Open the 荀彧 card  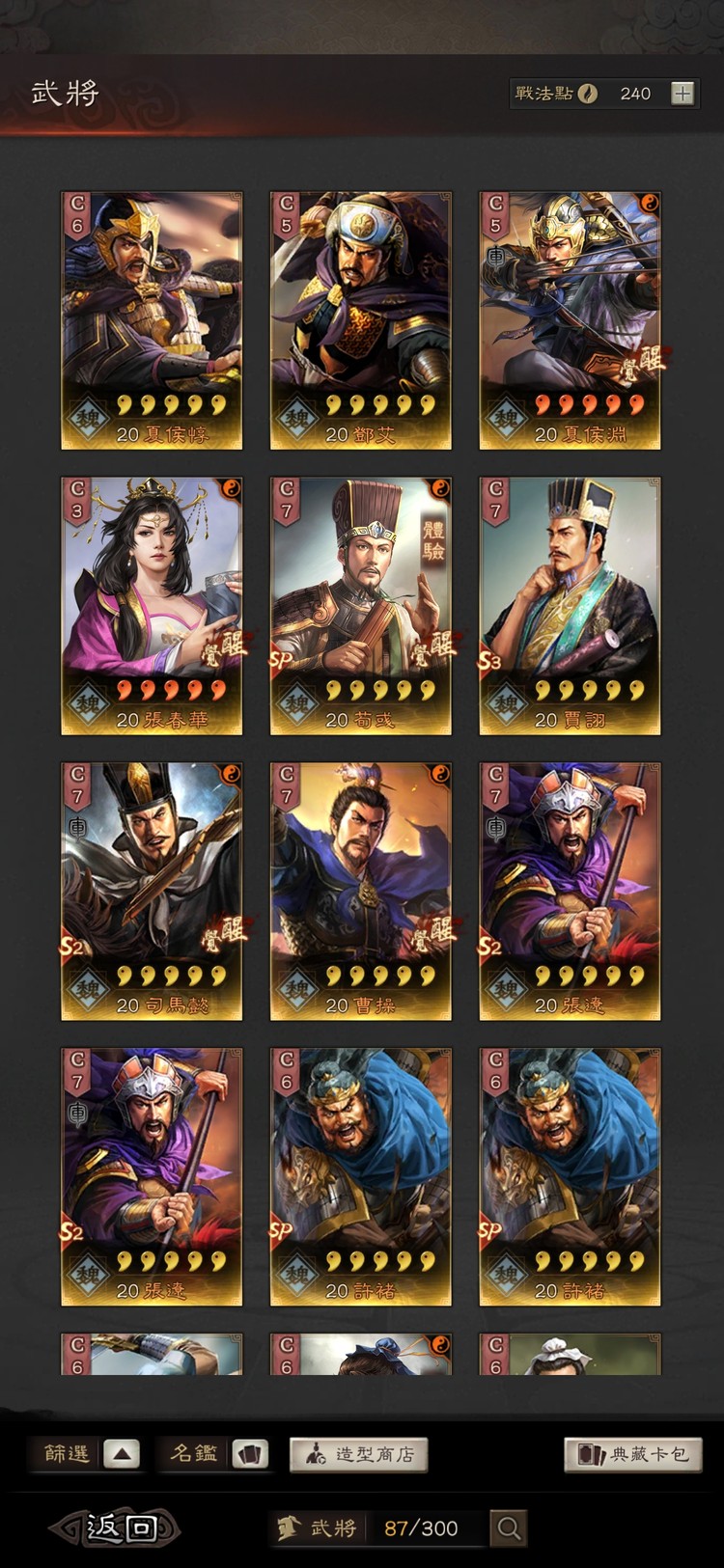[360, 606]
